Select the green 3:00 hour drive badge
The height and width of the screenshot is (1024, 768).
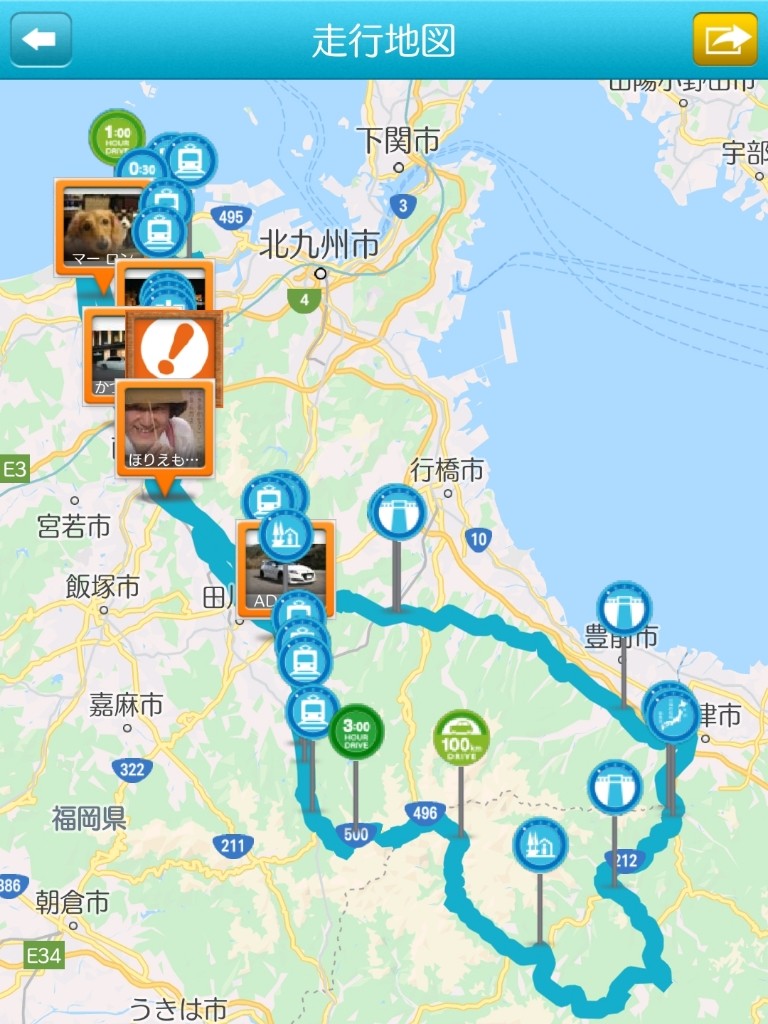355,732
